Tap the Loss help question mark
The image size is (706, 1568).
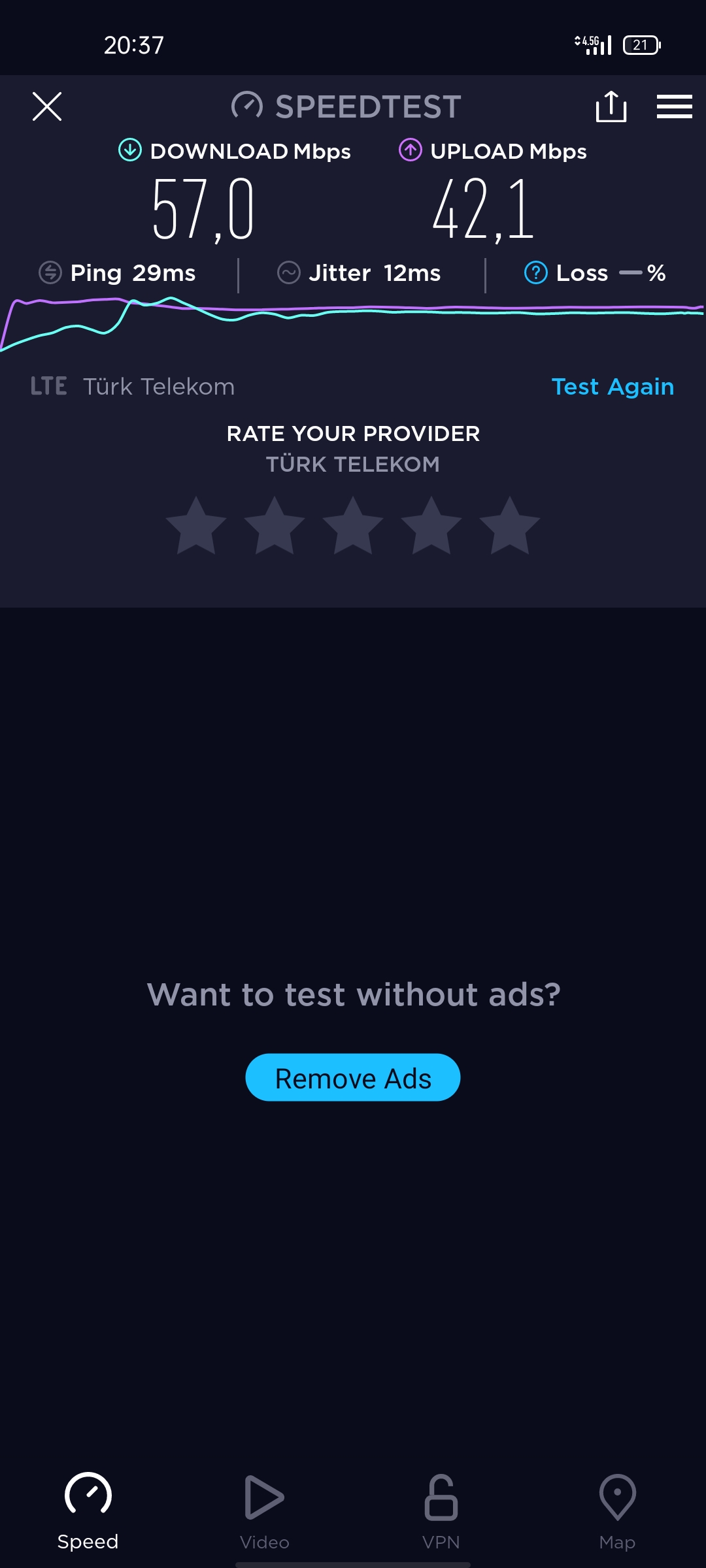[x=536, y=272]
